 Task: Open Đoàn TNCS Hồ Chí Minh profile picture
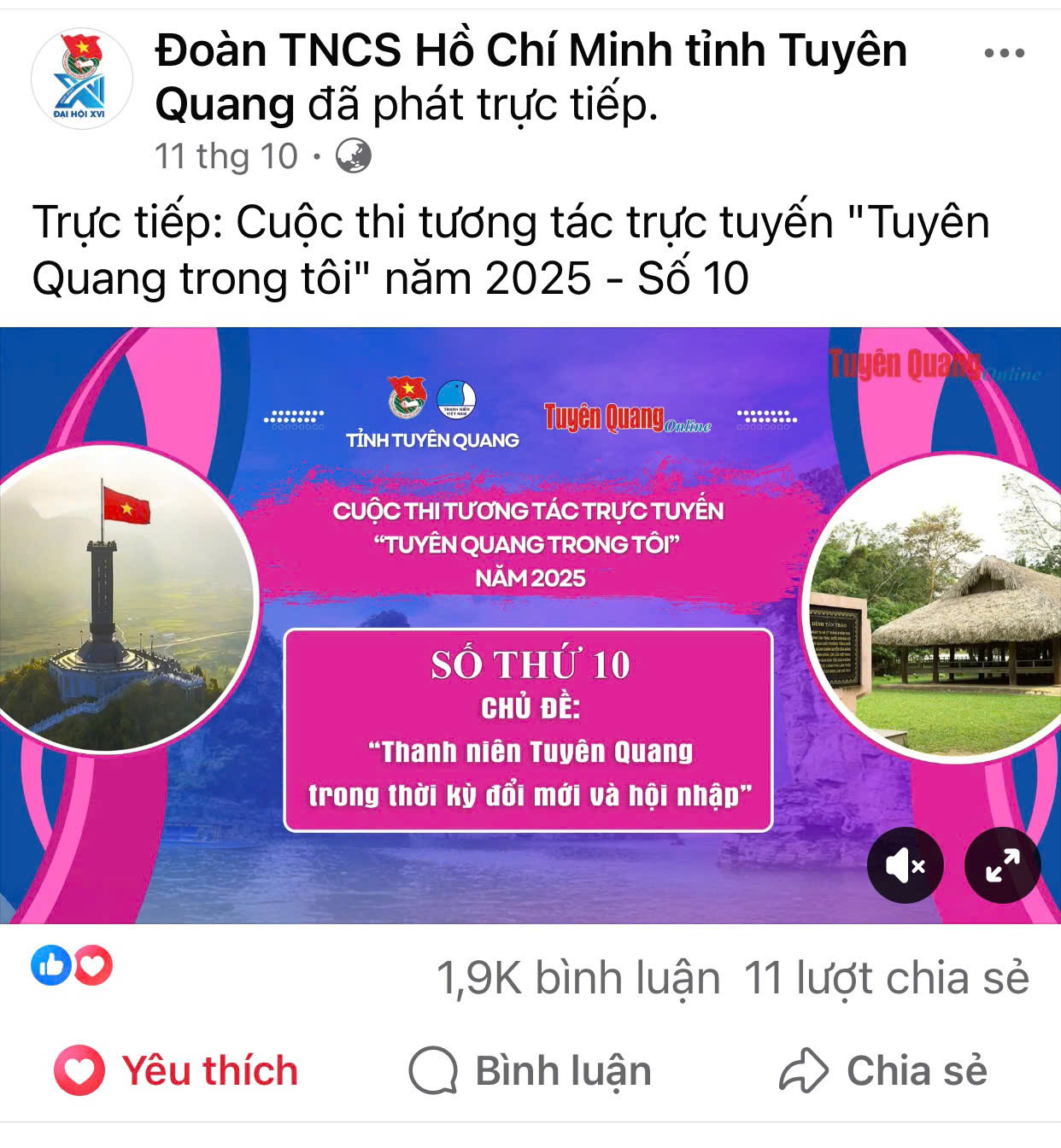81,79
